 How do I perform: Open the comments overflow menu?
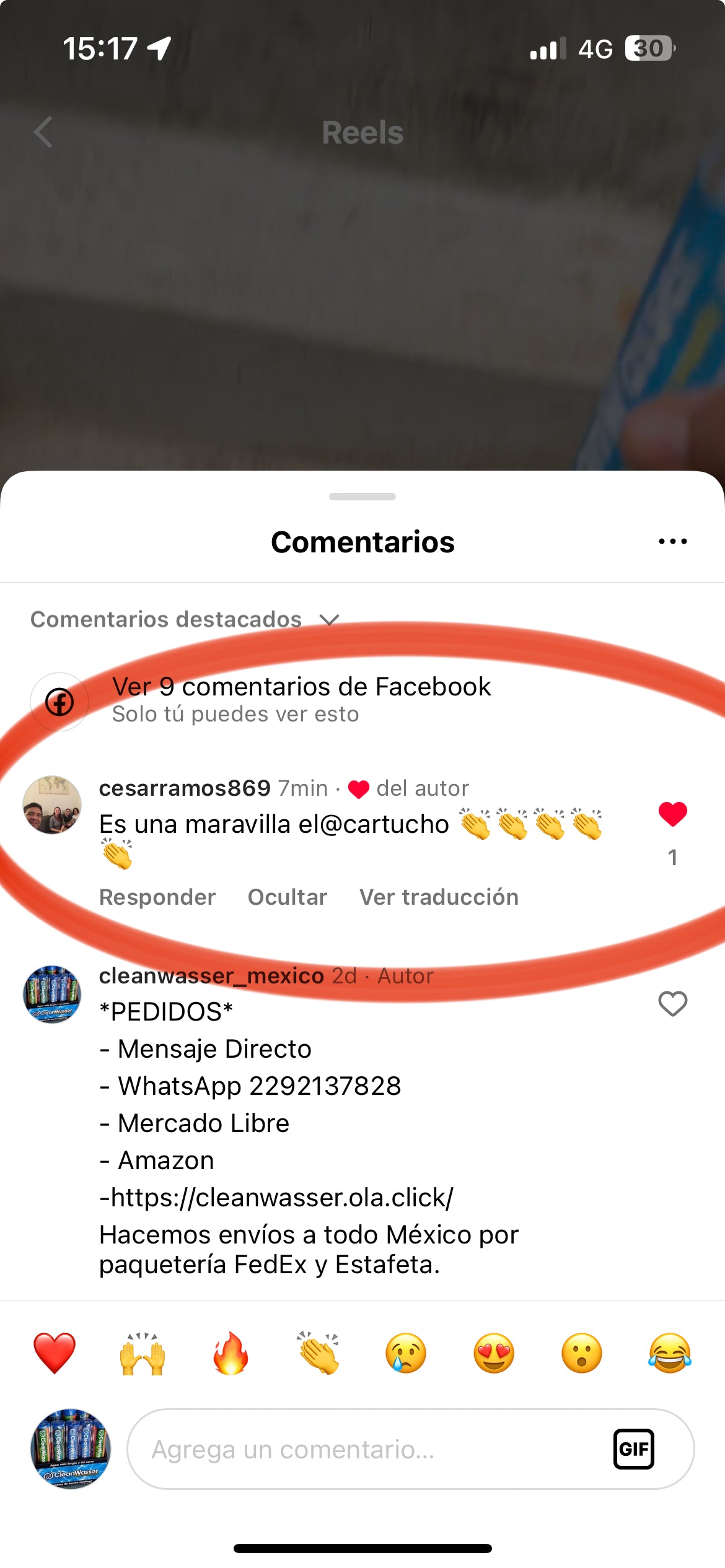pyautogui.click(x=672, y=542)
